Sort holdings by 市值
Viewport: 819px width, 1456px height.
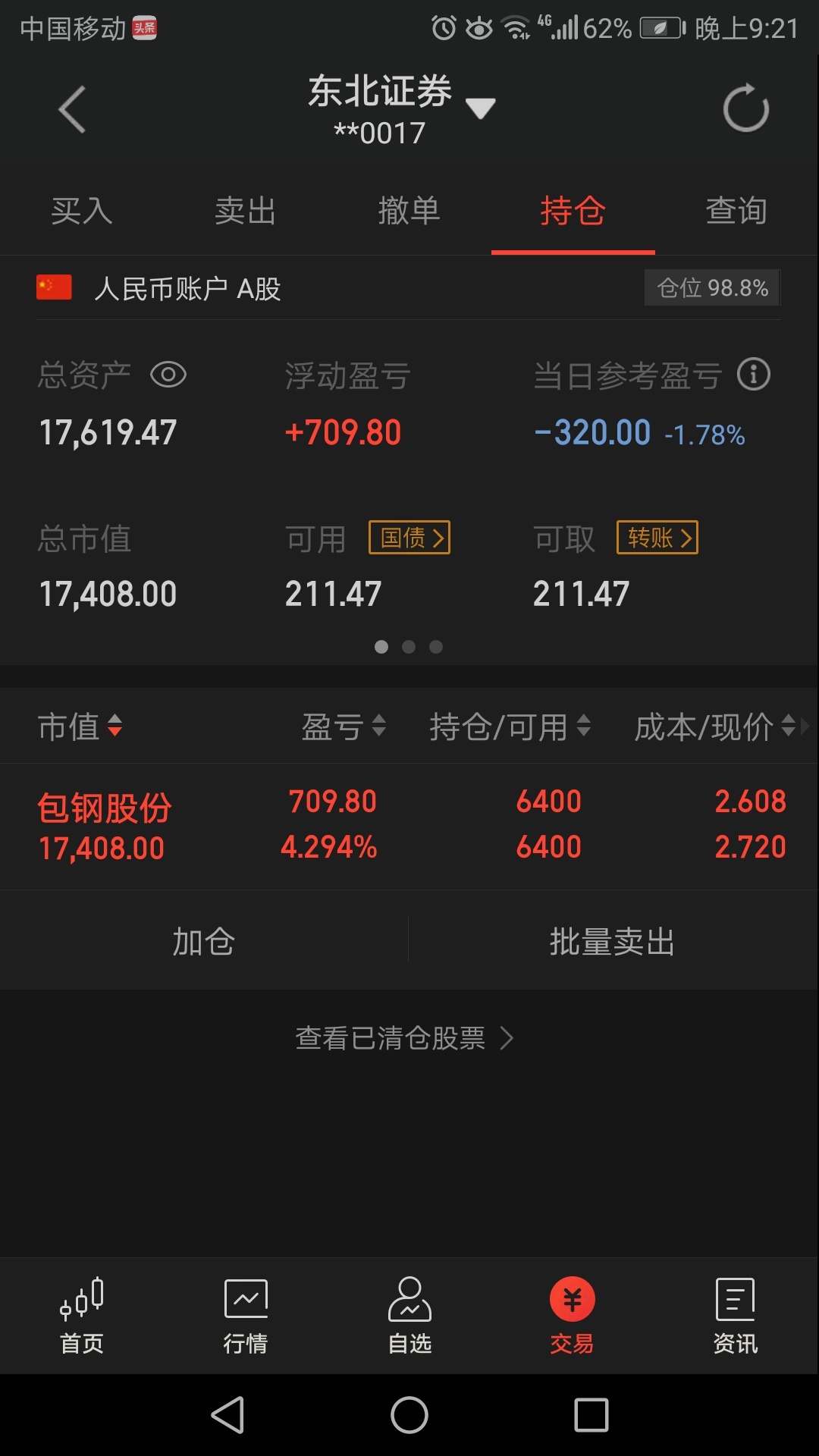80,726
